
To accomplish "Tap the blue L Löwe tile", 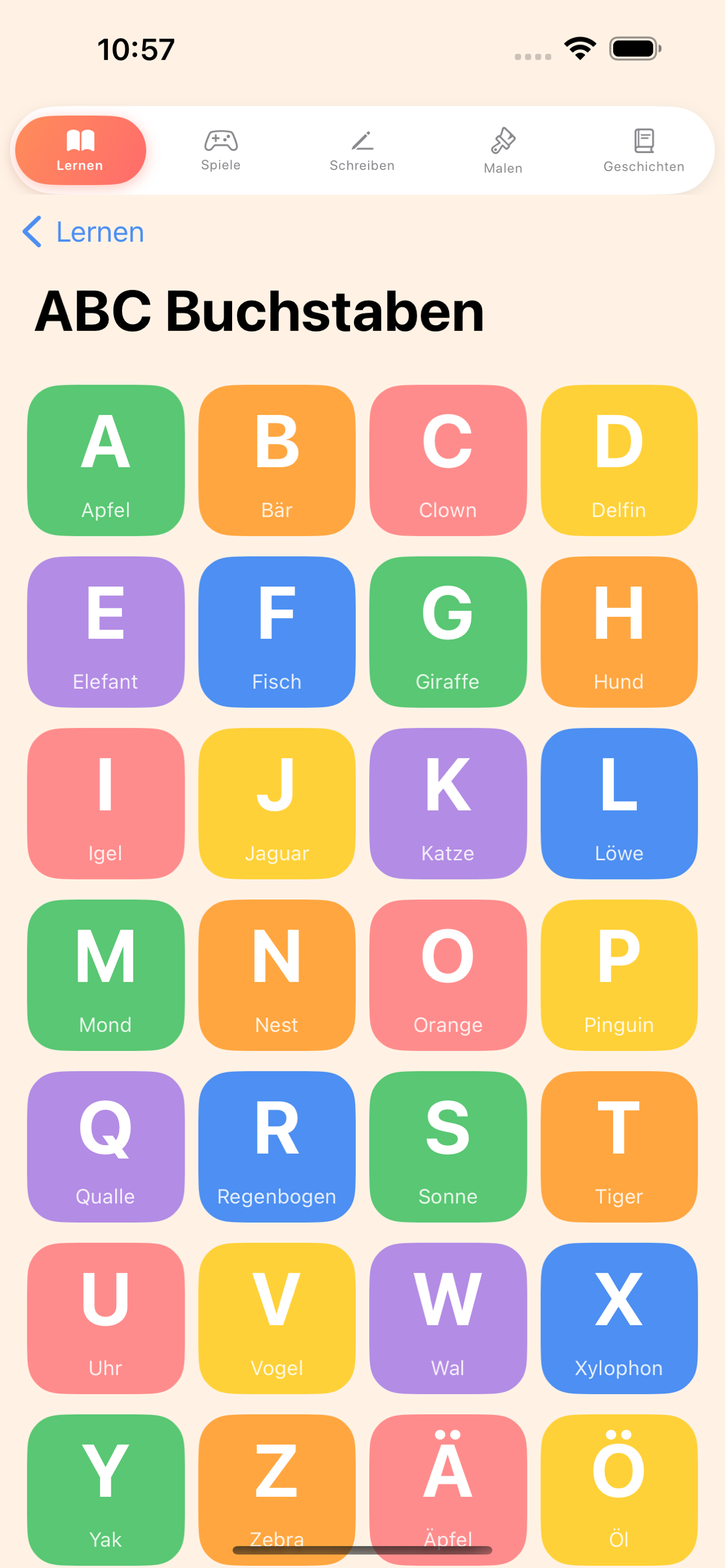I will click(619, 804).
